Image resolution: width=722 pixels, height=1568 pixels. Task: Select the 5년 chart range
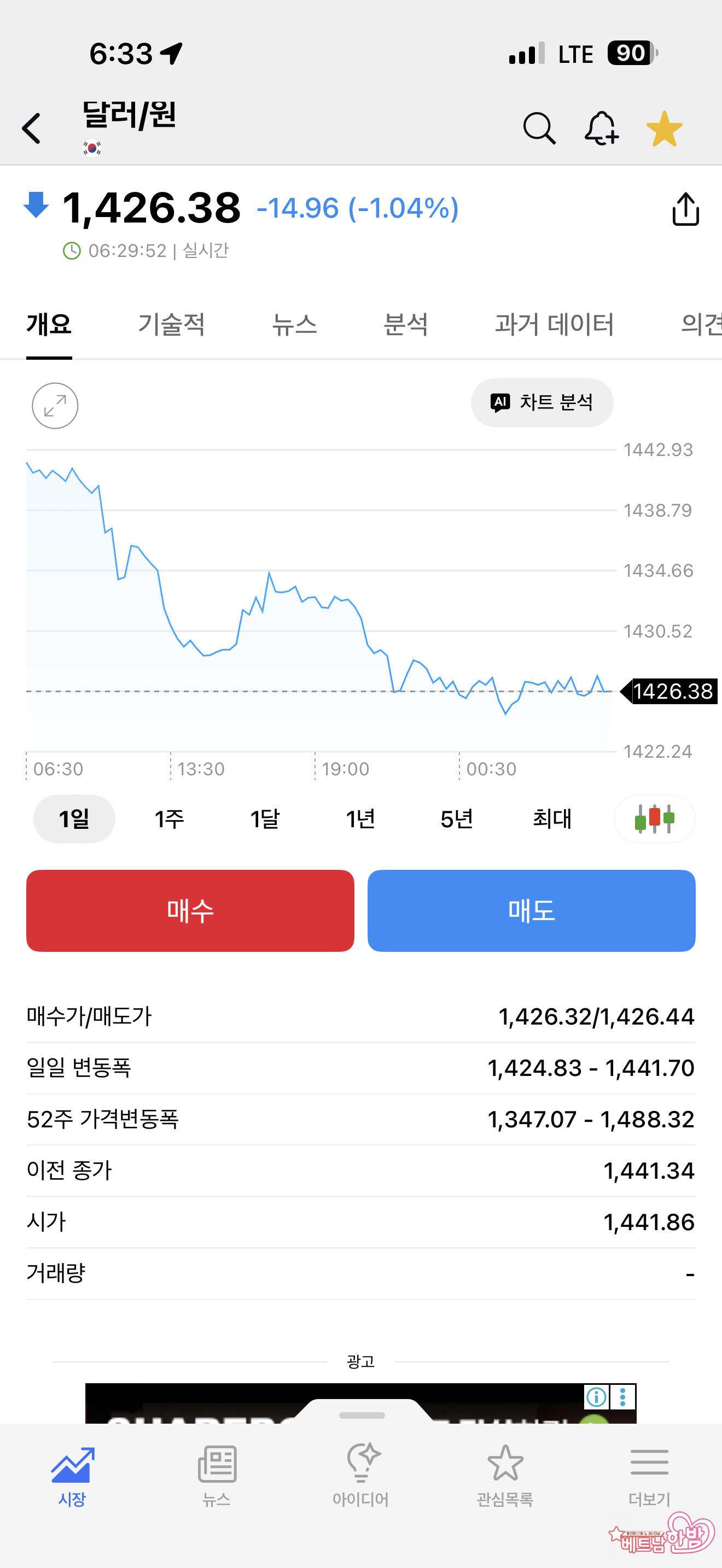457,818
